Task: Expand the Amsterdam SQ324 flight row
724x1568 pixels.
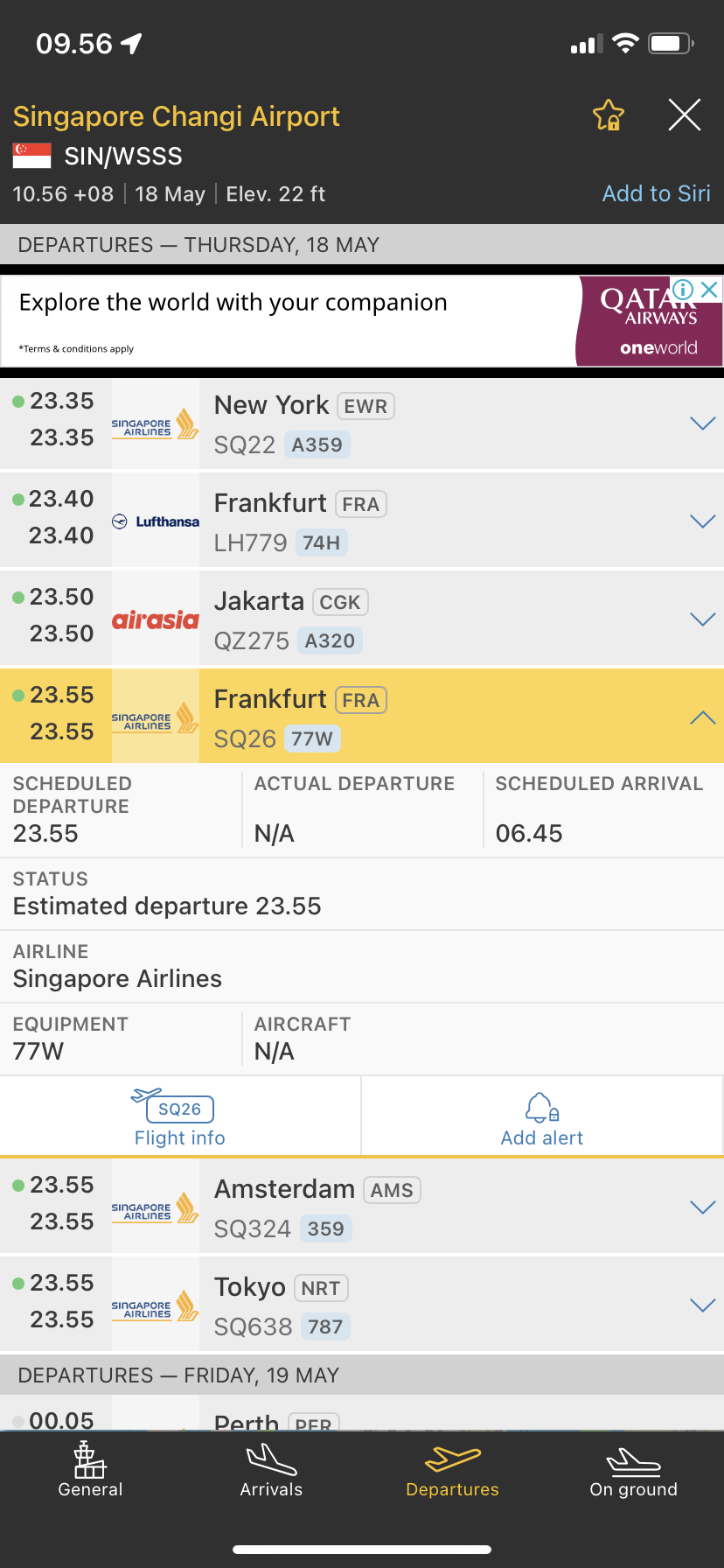Action: point(702,1207)
